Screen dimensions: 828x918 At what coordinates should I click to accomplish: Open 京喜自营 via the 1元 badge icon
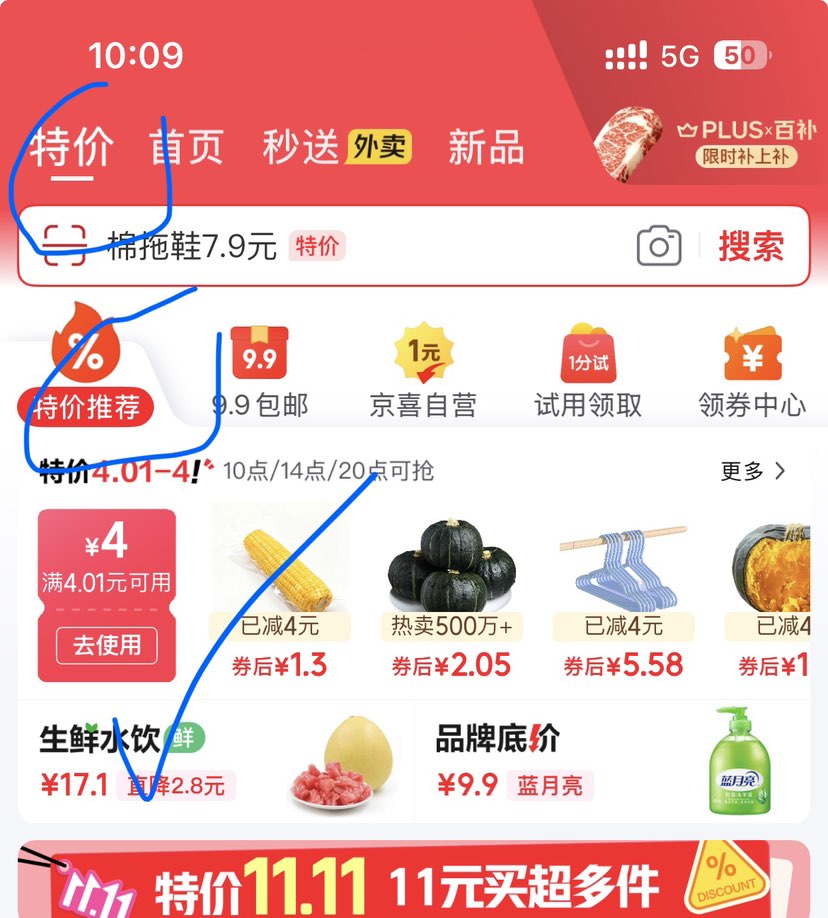coord(422,352)
